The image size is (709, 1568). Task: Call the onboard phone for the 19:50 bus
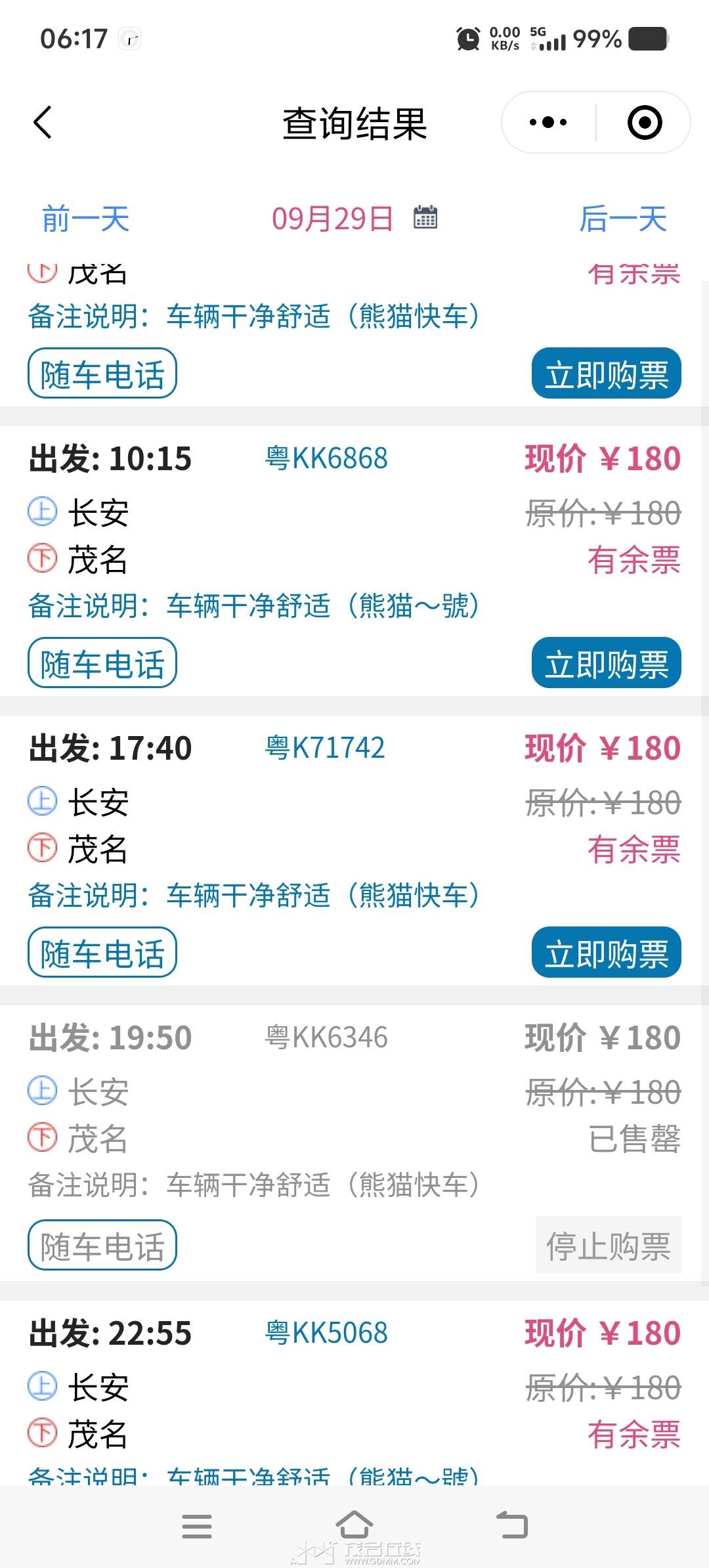click(x=102, y=1246)
